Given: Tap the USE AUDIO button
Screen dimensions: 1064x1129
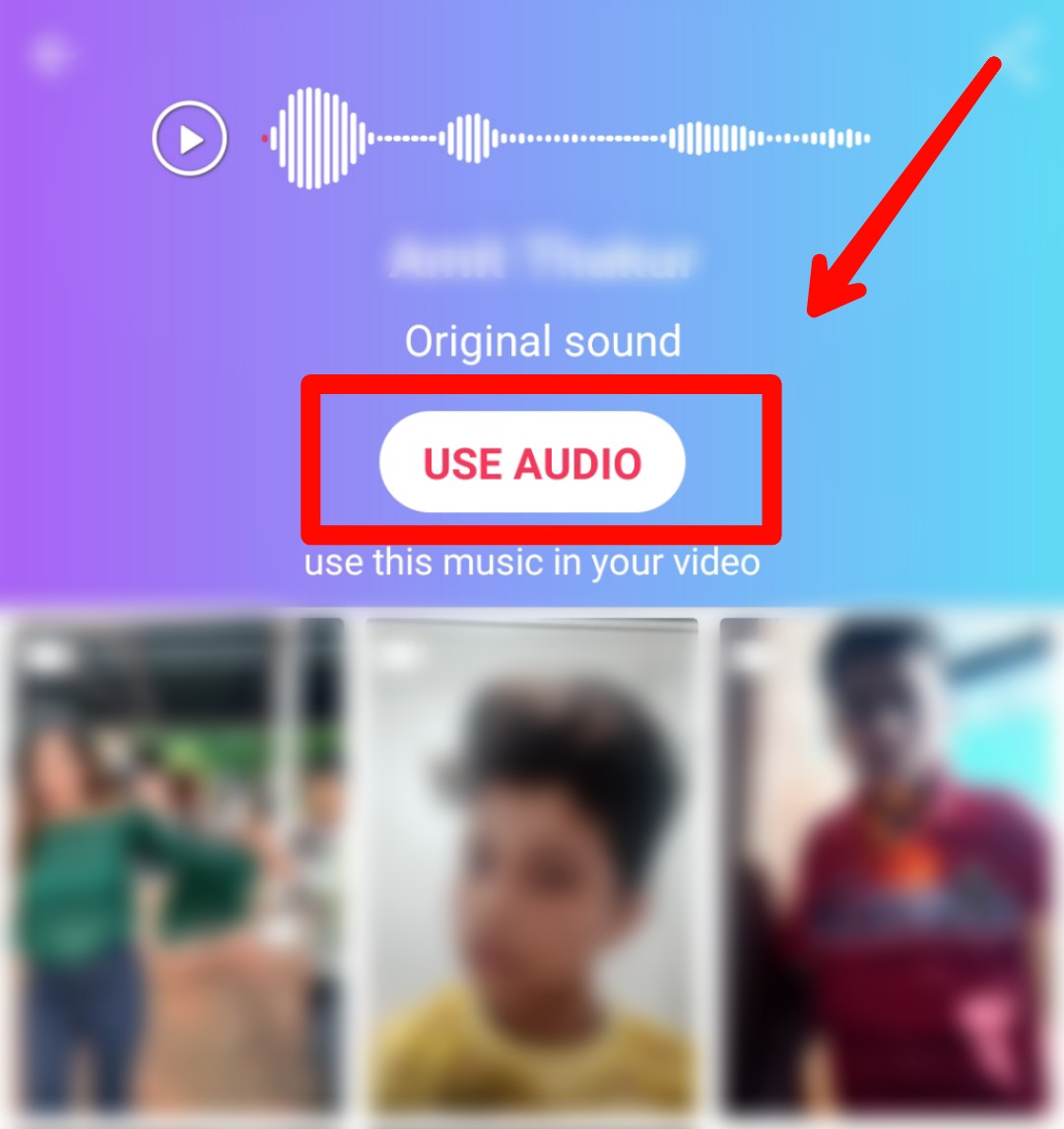Looking at the screenshot, I should pos(532,462).
